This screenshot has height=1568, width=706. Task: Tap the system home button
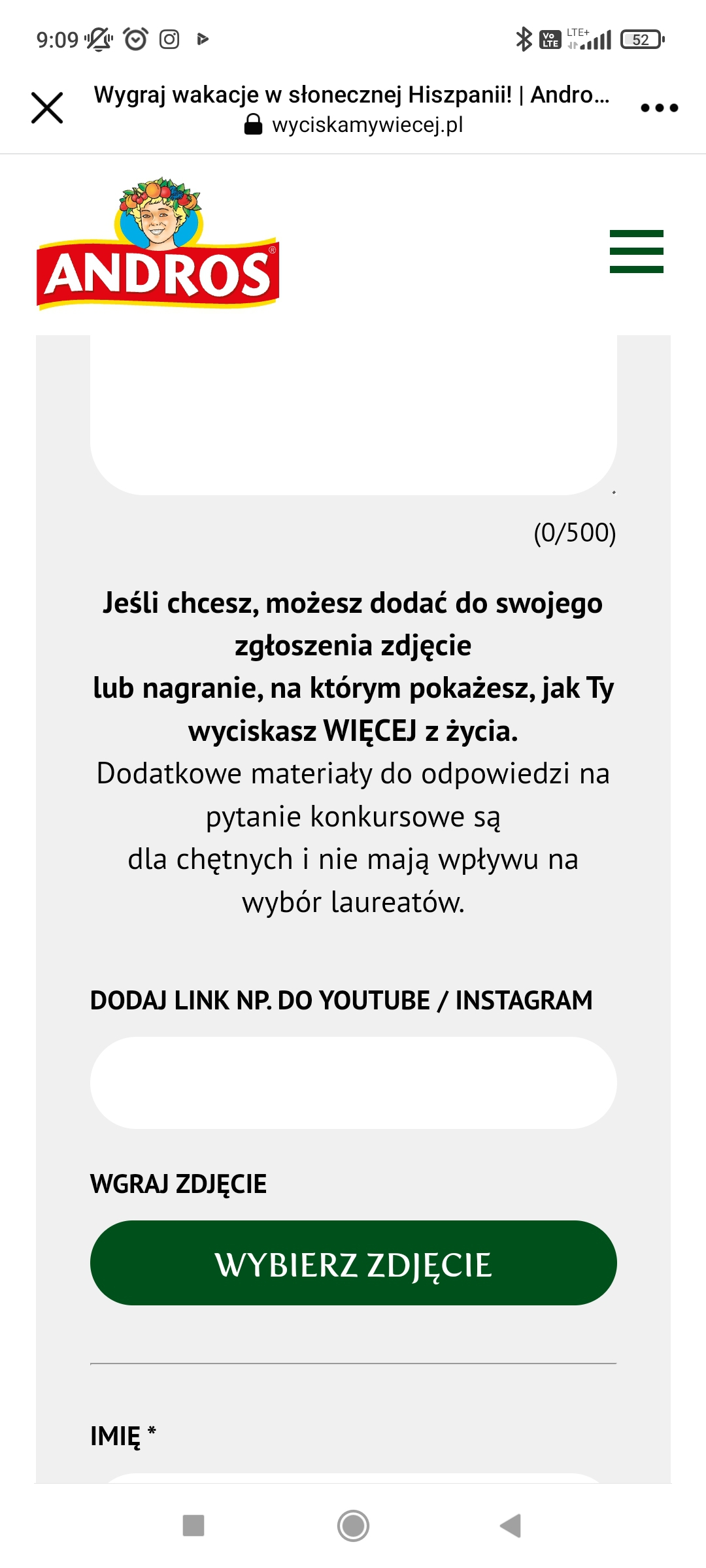click(353, 1526)
